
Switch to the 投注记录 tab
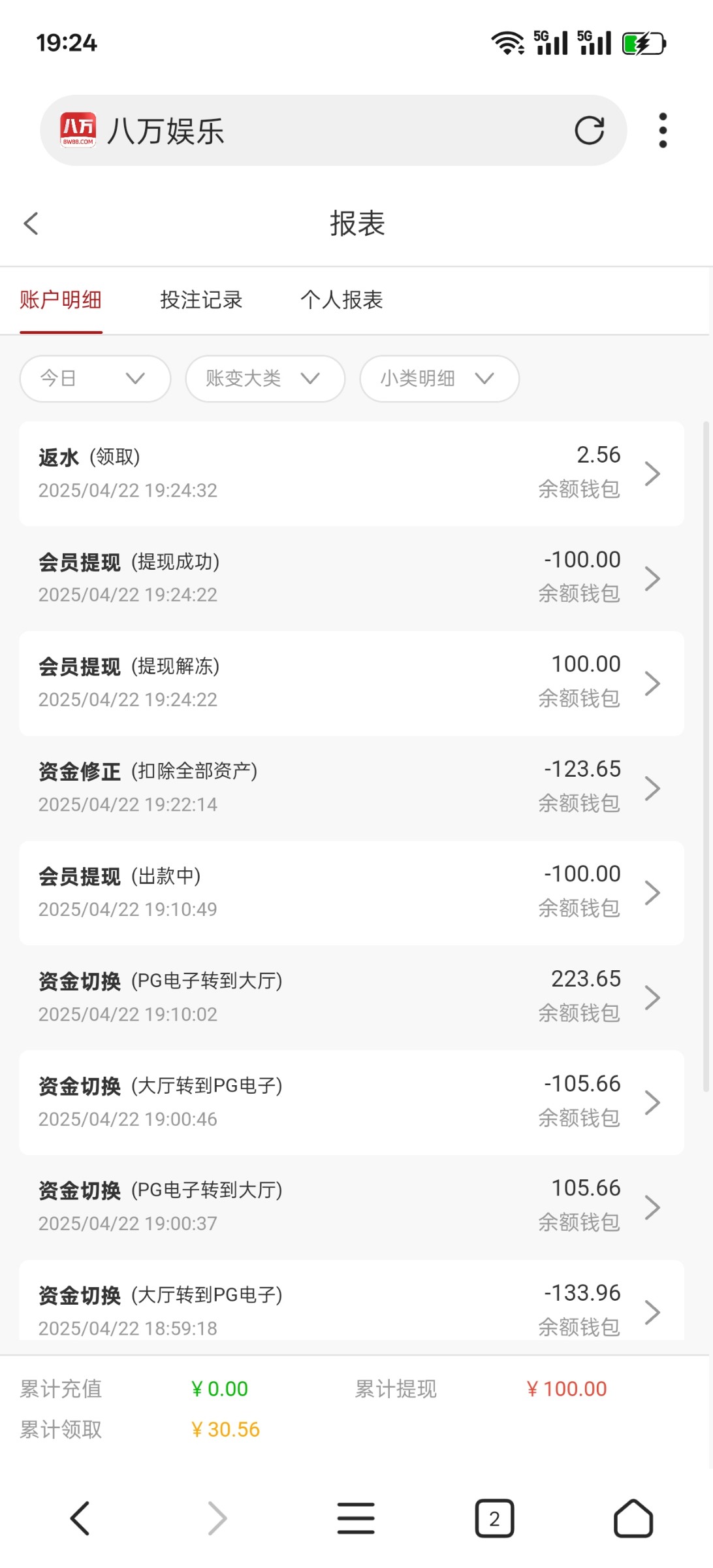click(x=201, y=300)
